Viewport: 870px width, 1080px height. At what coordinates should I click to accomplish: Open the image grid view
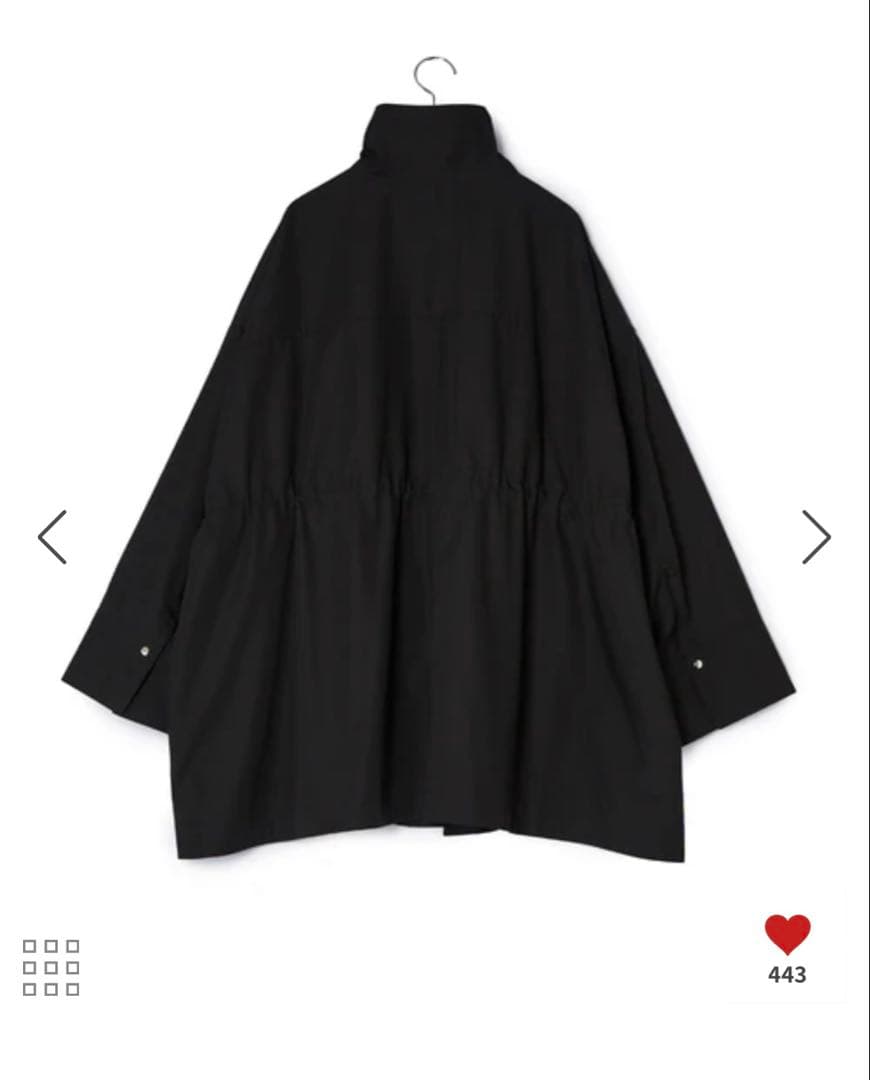51,967
